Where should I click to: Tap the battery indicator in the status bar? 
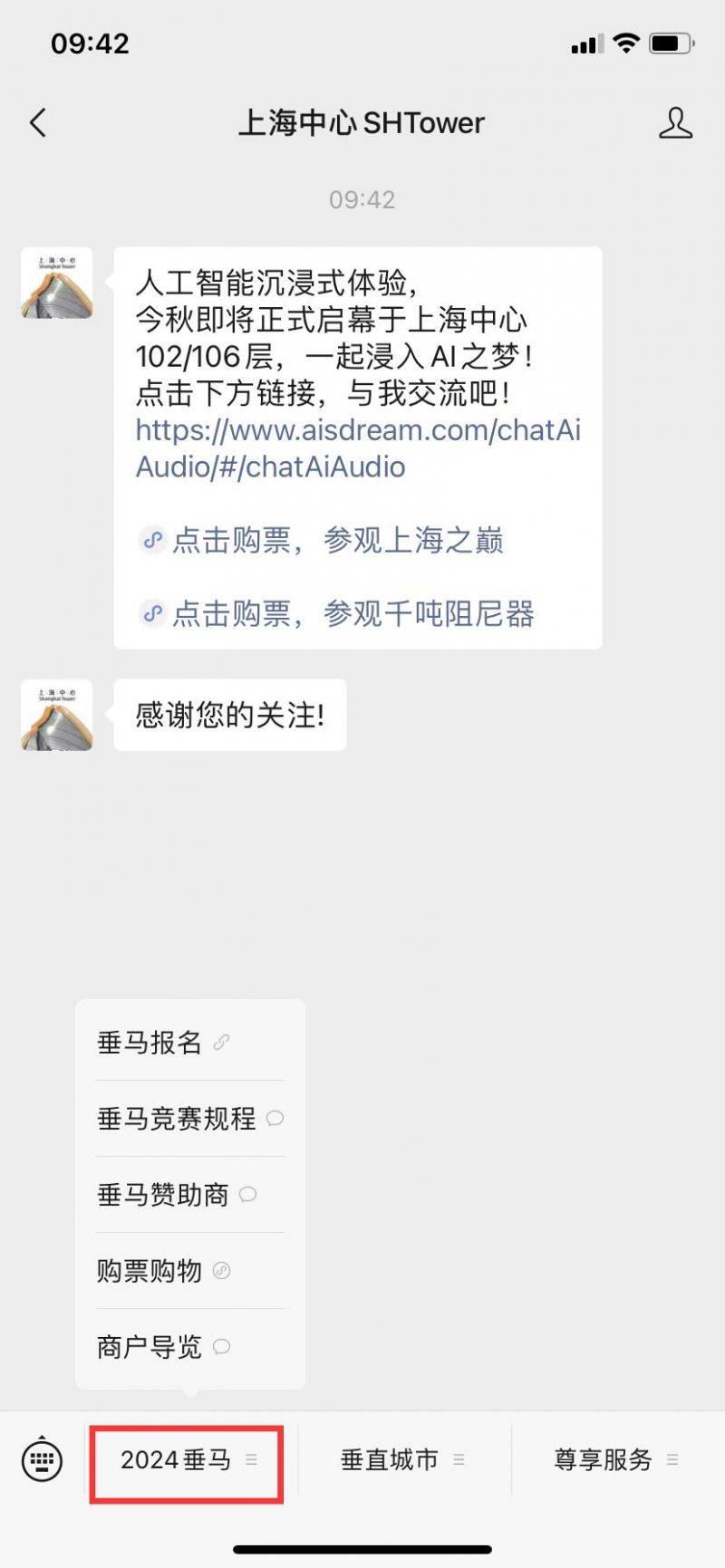667,43
